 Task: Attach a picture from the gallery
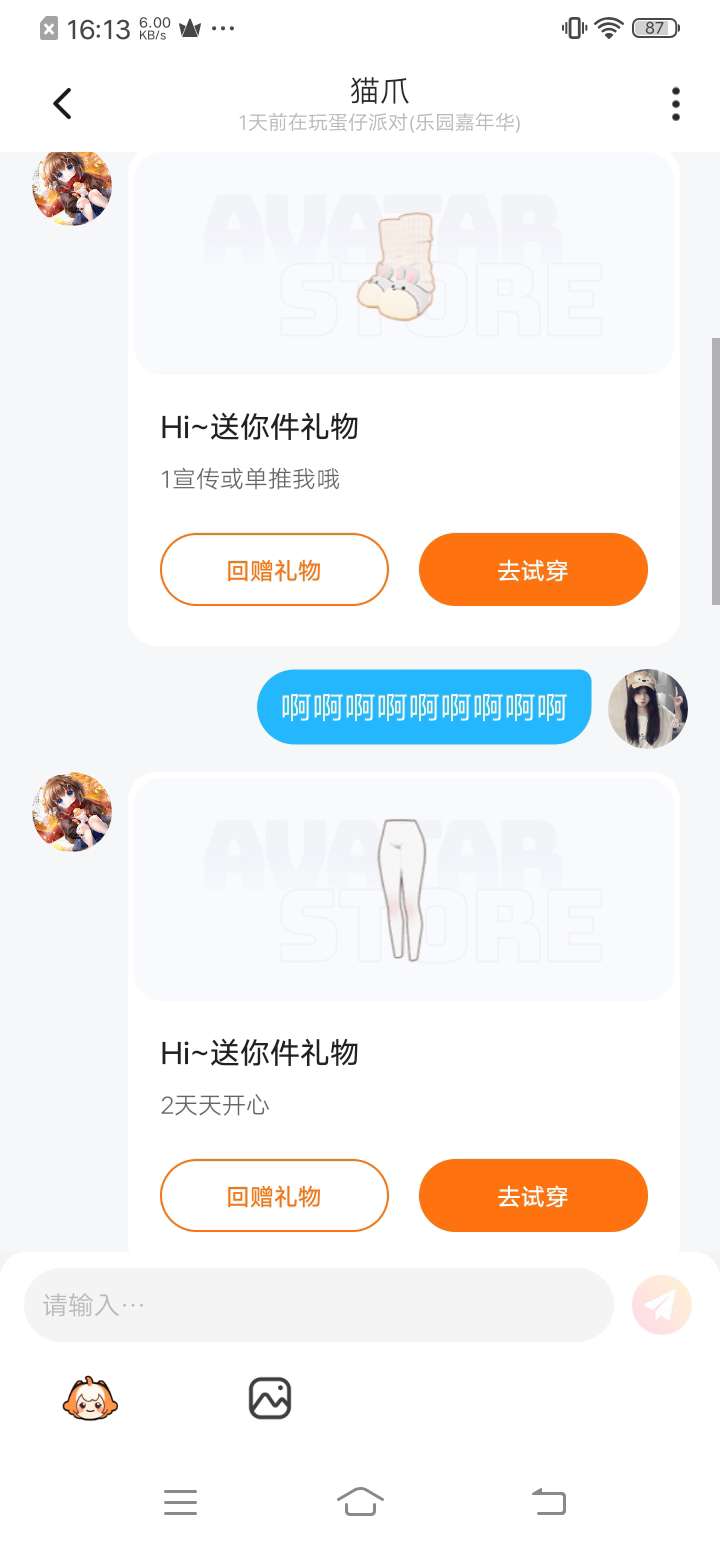coord(269,1398)
